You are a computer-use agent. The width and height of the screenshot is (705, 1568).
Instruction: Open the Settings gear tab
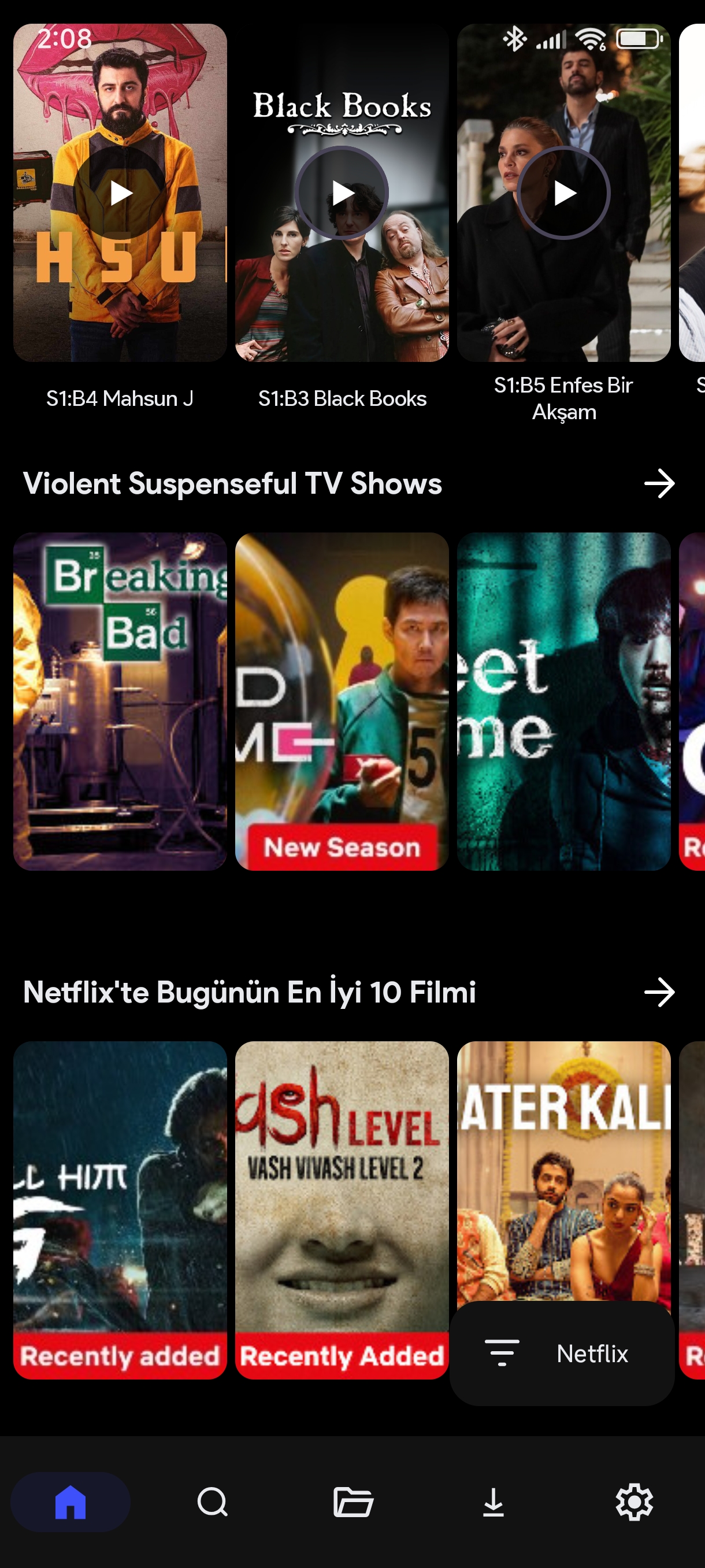(x=634, y=1502)
